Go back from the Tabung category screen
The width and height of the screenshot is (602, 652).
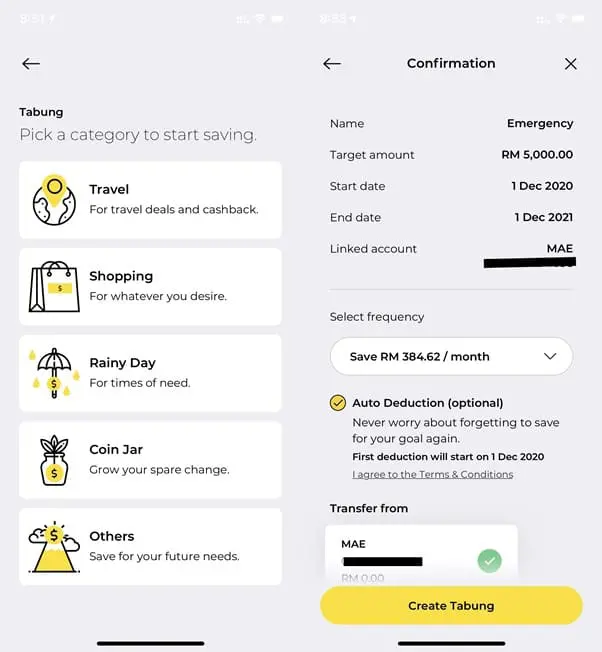pos(31,64)
